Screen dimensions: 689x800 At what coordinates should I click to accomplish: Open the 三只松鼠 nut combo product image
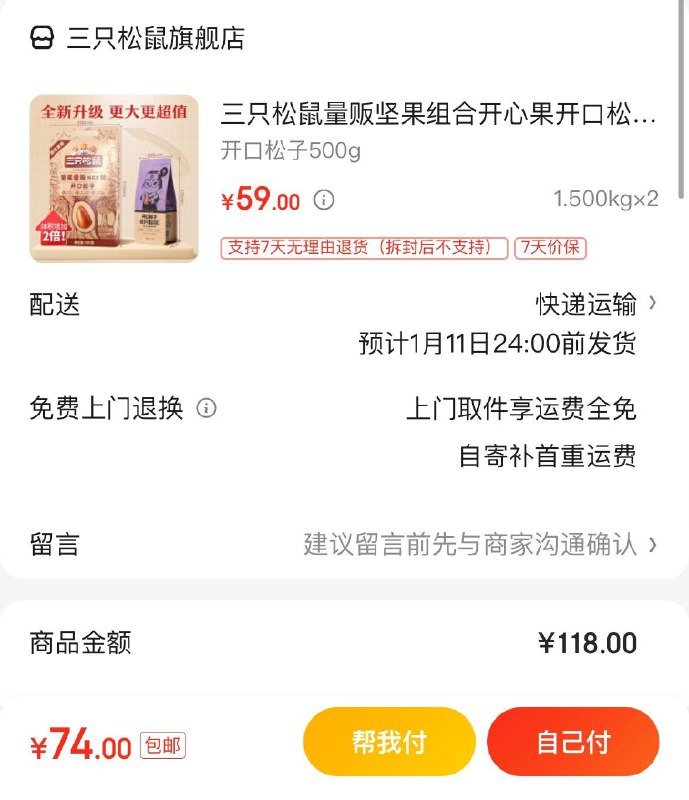[114, 179]
